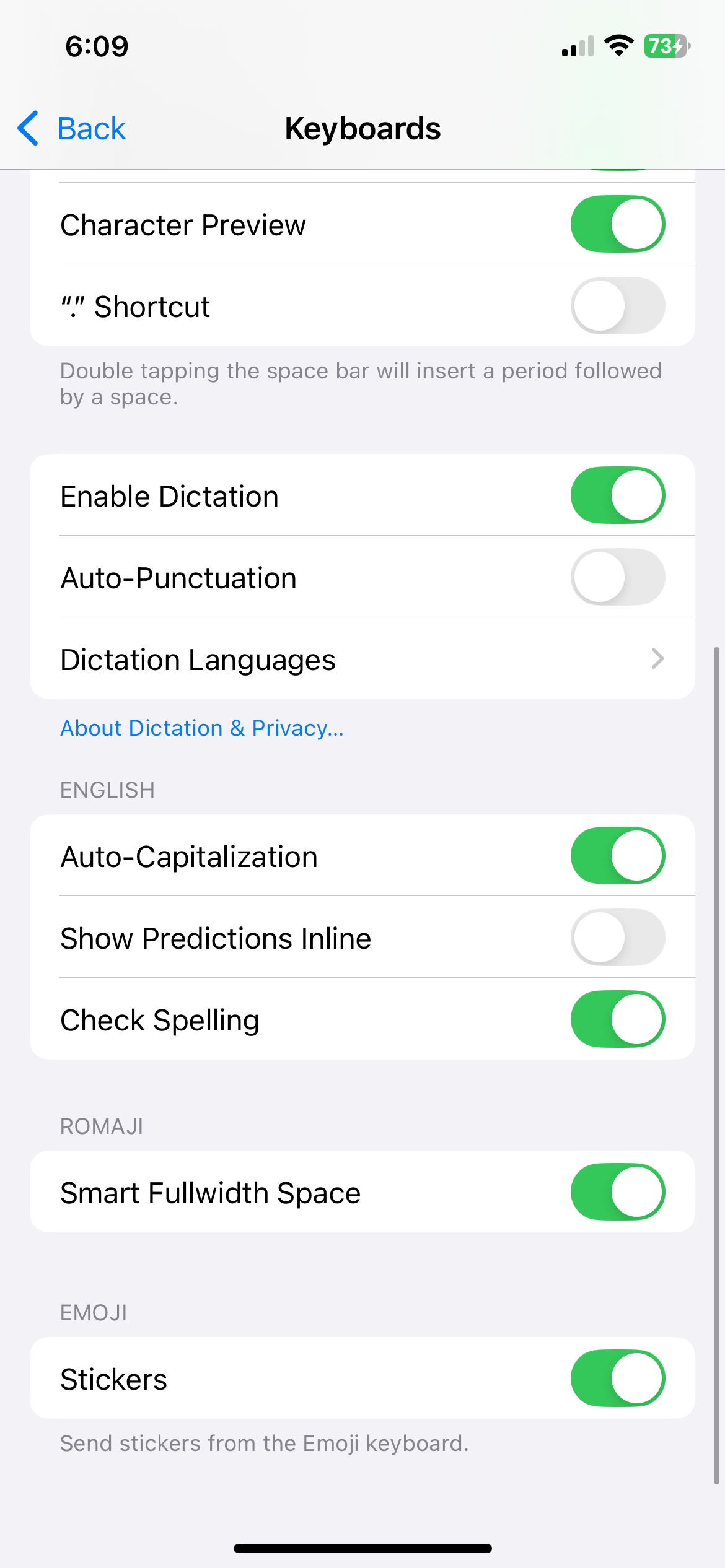This screenshot has width=725, height=1568.
Task: Turn on Auto-Punctuation
Action: point(617,577)
